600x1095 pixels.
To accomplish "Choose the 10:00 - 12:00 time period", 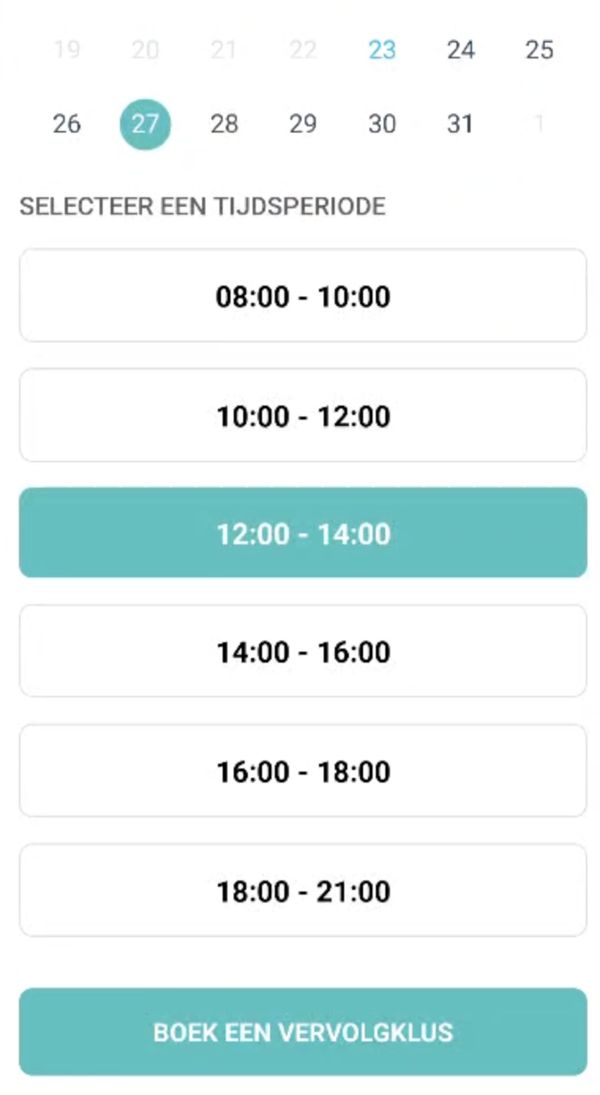I will coord(302,415).
